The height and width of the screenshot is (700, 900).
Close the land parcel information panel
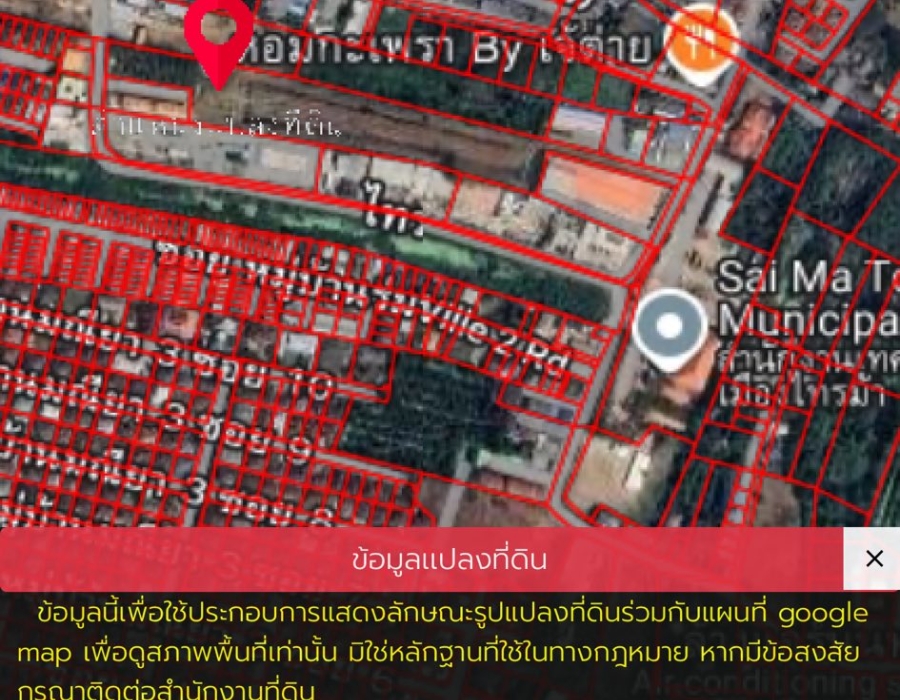tap(873, 558)
